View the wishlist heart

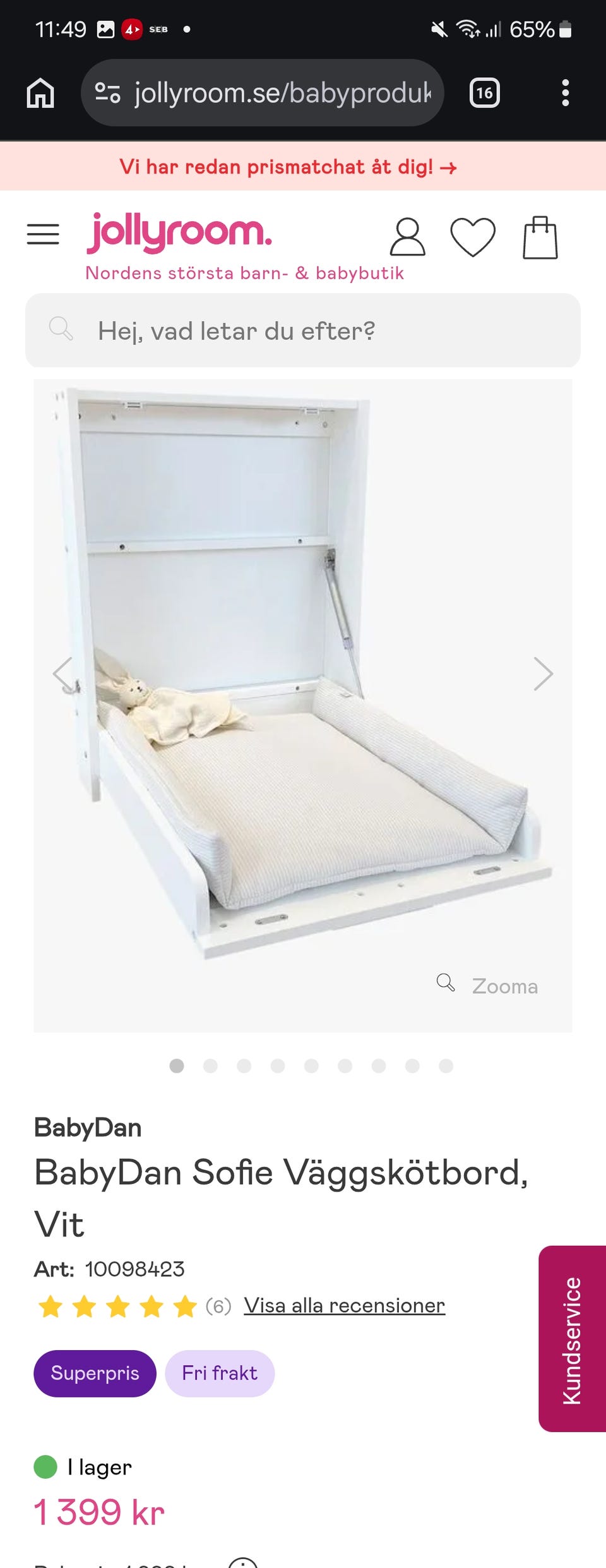tap(472, 237)
